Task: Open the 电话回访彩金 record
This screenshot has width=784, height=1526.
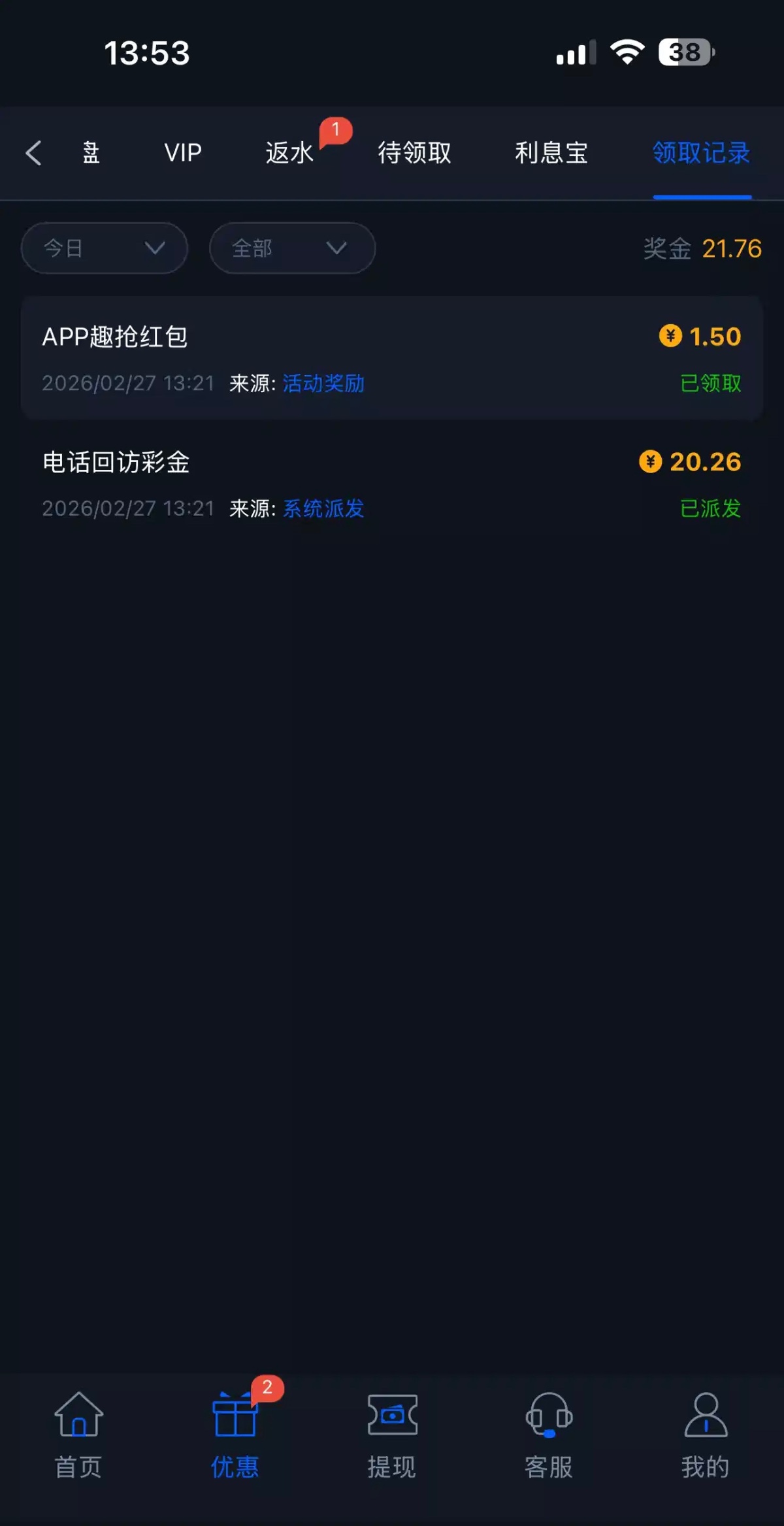Action: click(392, 484)
